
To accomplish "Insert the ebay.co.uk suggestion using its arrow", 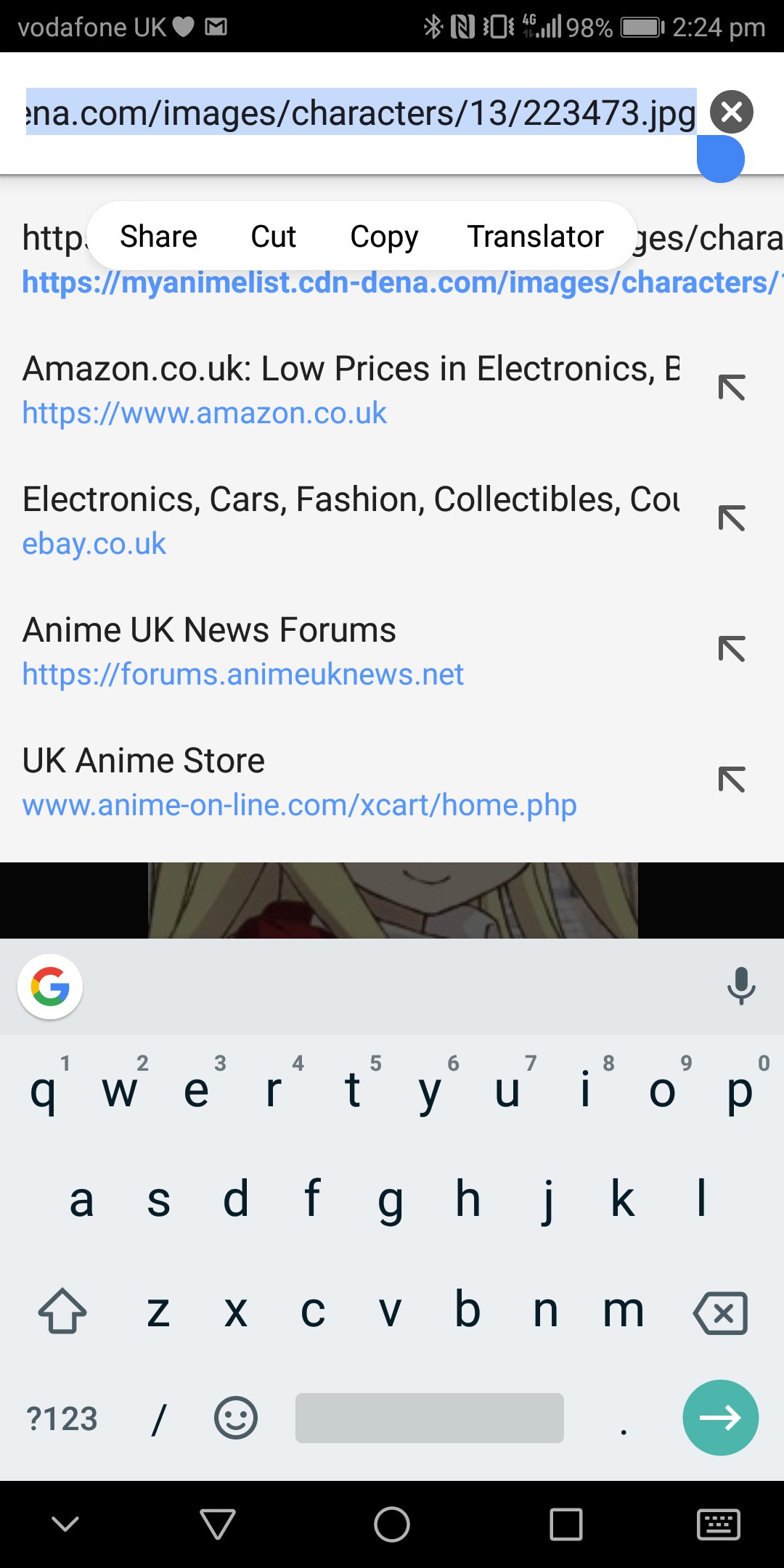I will [731, 518].
